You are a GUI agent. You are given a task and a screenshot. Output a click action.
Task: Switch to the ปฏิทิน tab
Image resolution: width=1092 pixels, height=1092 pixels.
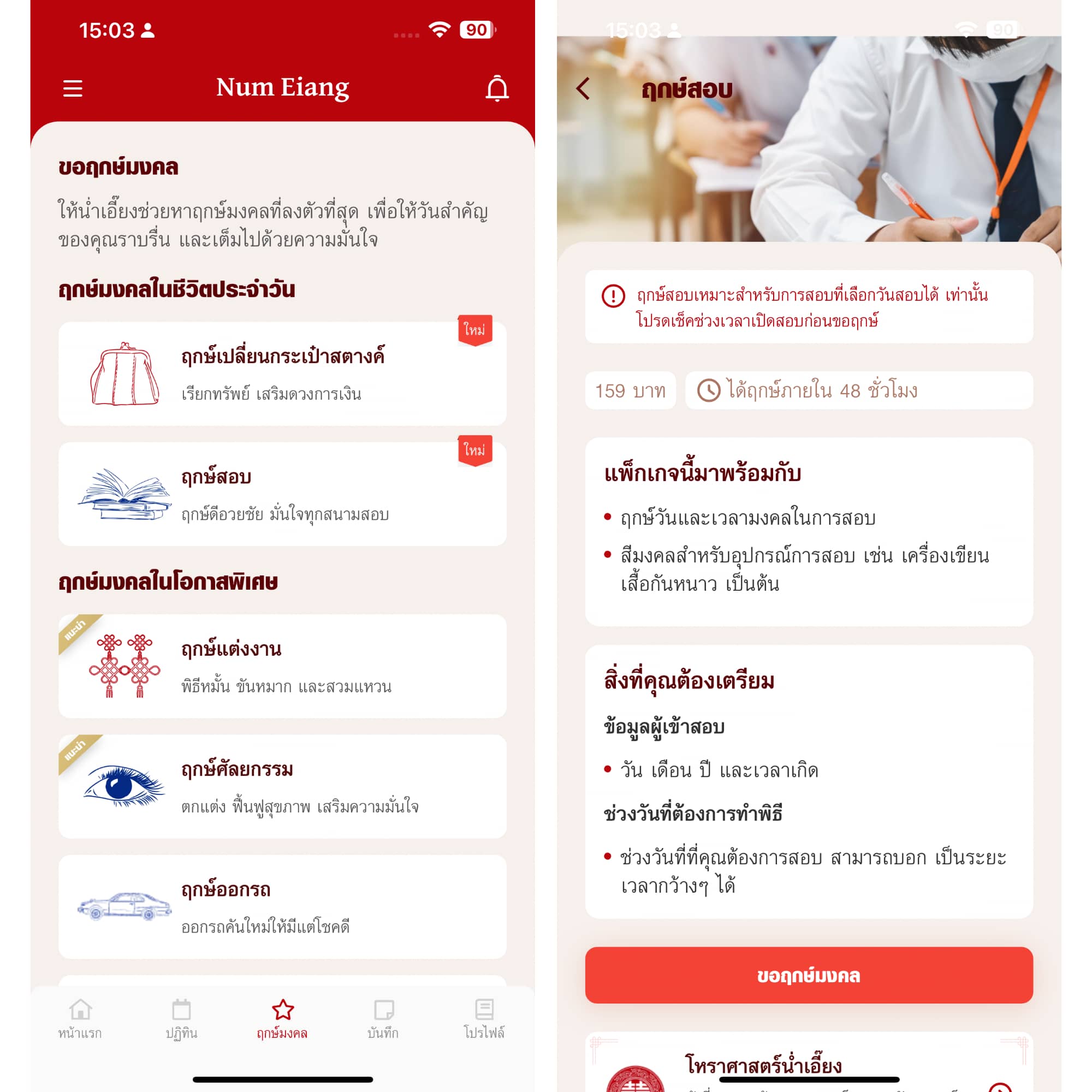(181, 1018)
